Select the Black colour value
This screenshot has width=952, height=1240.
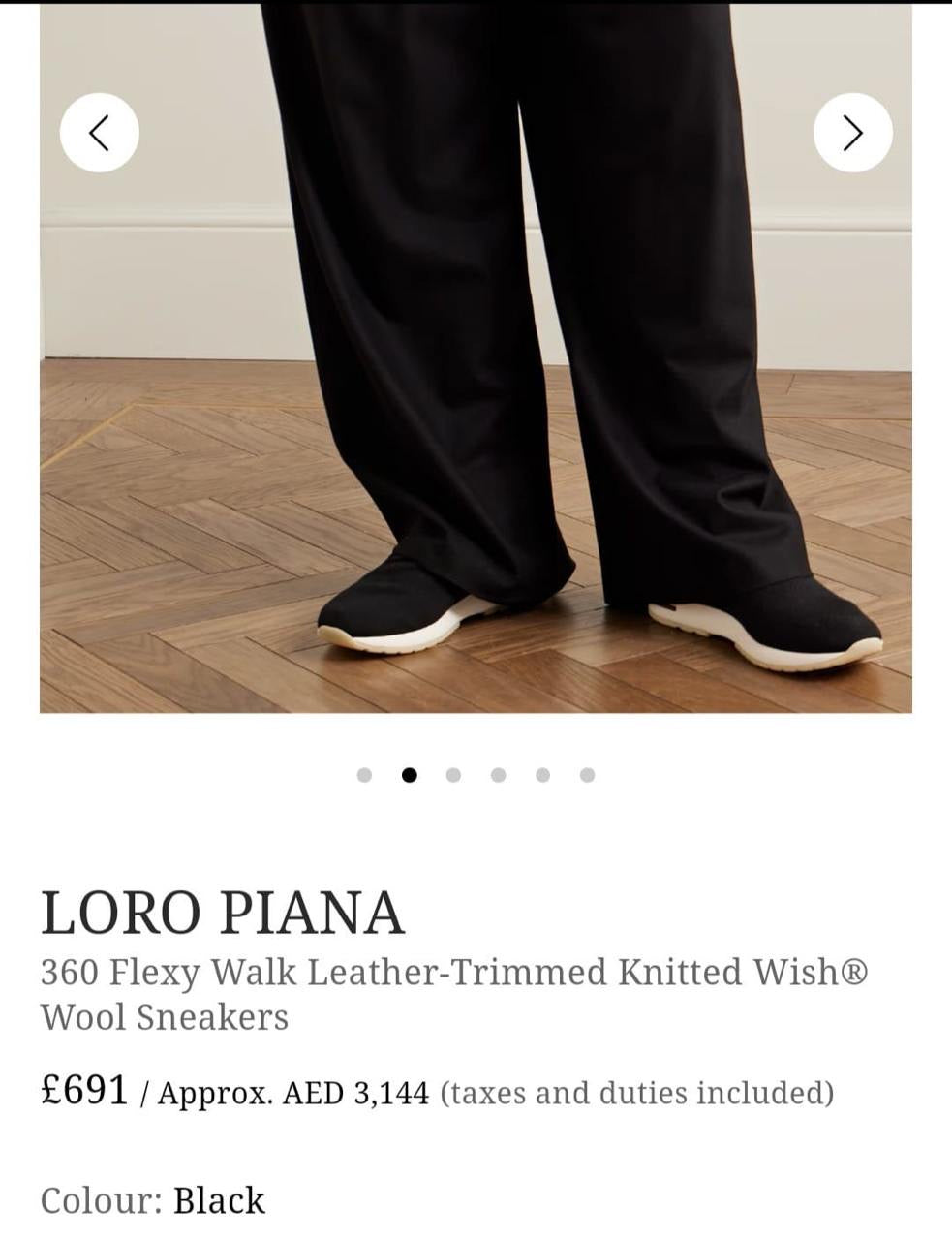(218, 1199)
